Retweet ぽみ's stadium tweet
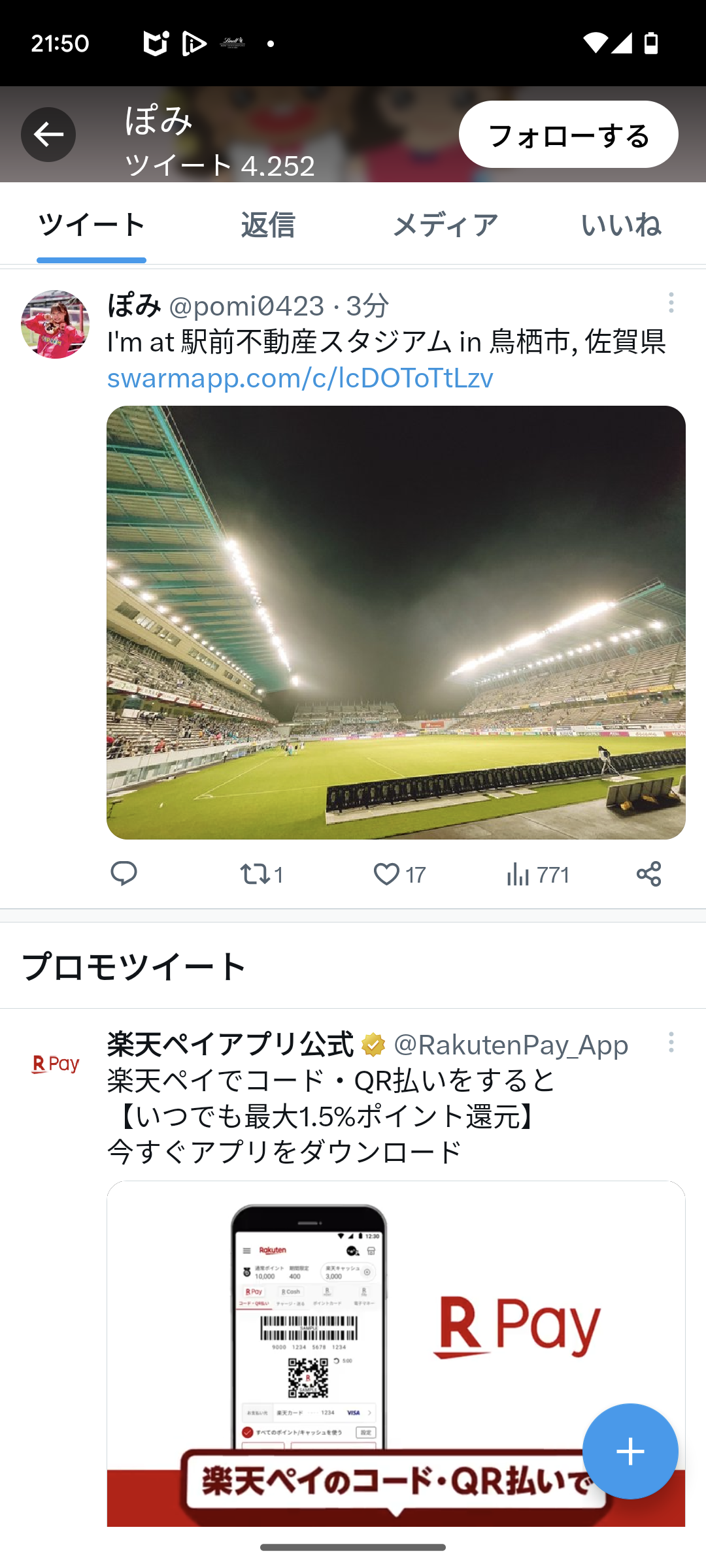 point(261,874)
